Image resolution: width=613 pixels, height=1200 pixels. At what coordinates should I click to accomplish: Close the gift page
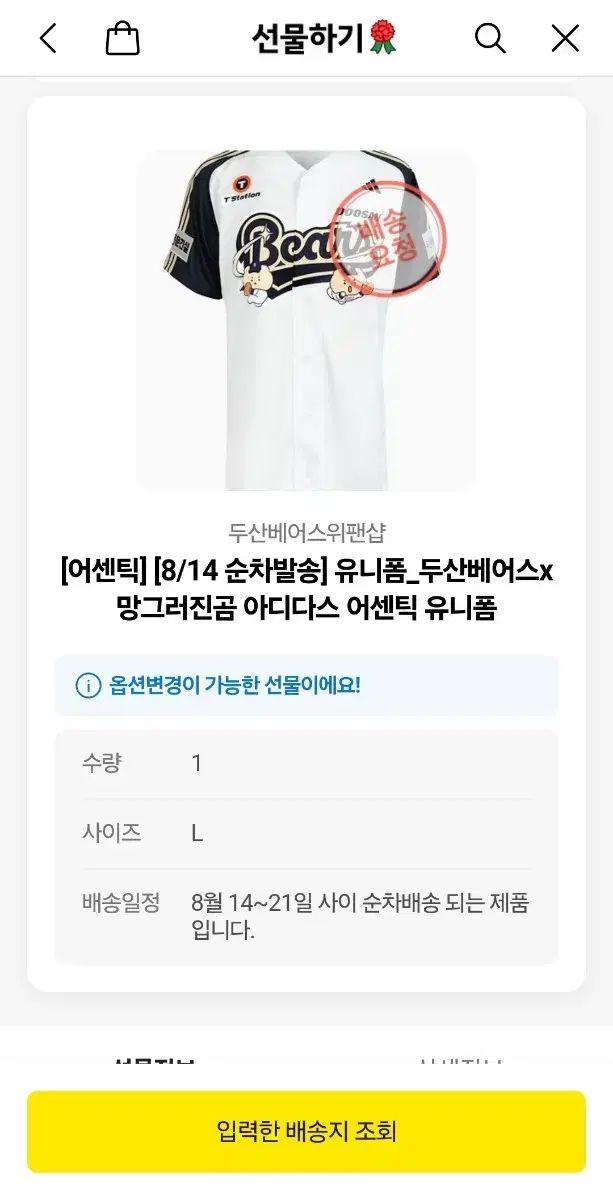click(x=565, y=39)
